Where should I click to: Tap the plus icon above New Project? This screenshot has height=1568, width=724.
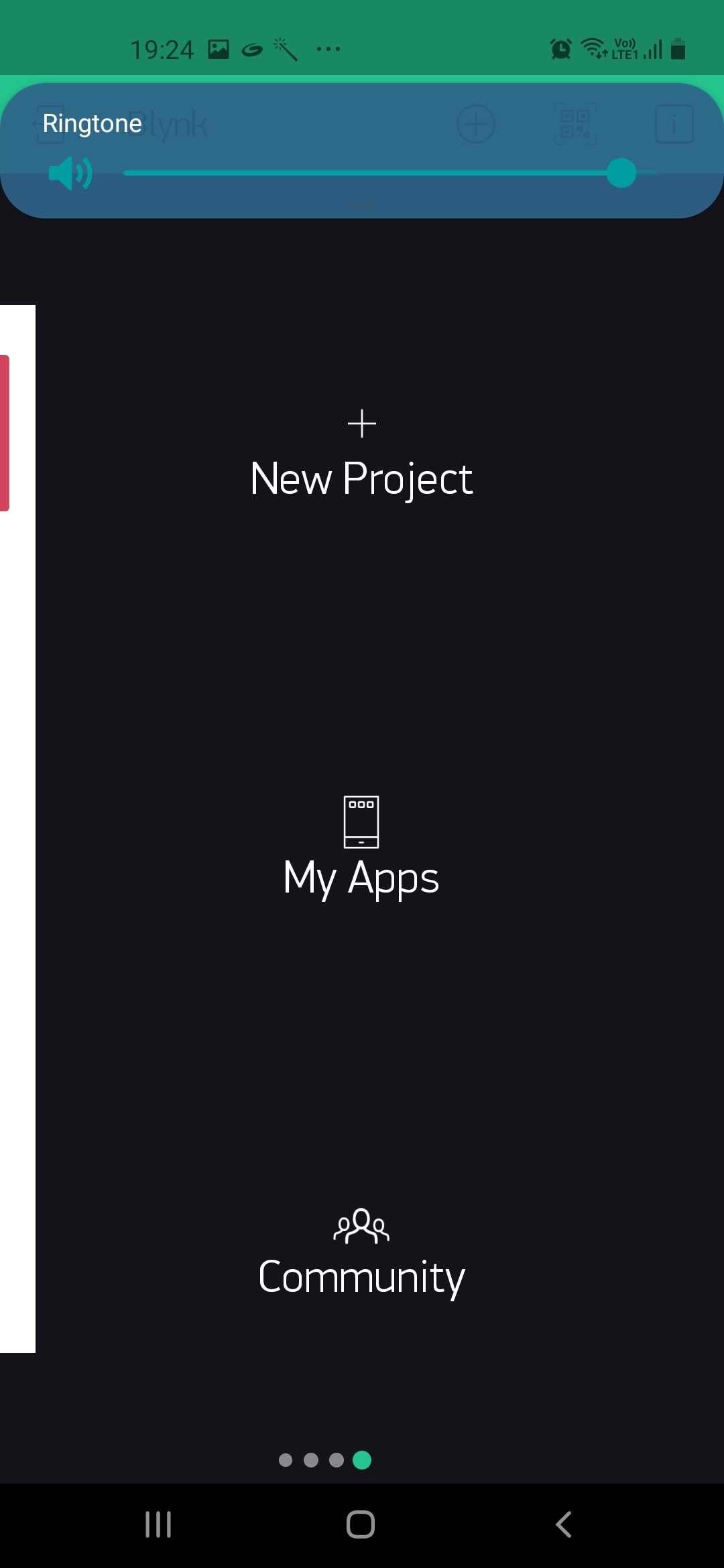tap(361, 423)
